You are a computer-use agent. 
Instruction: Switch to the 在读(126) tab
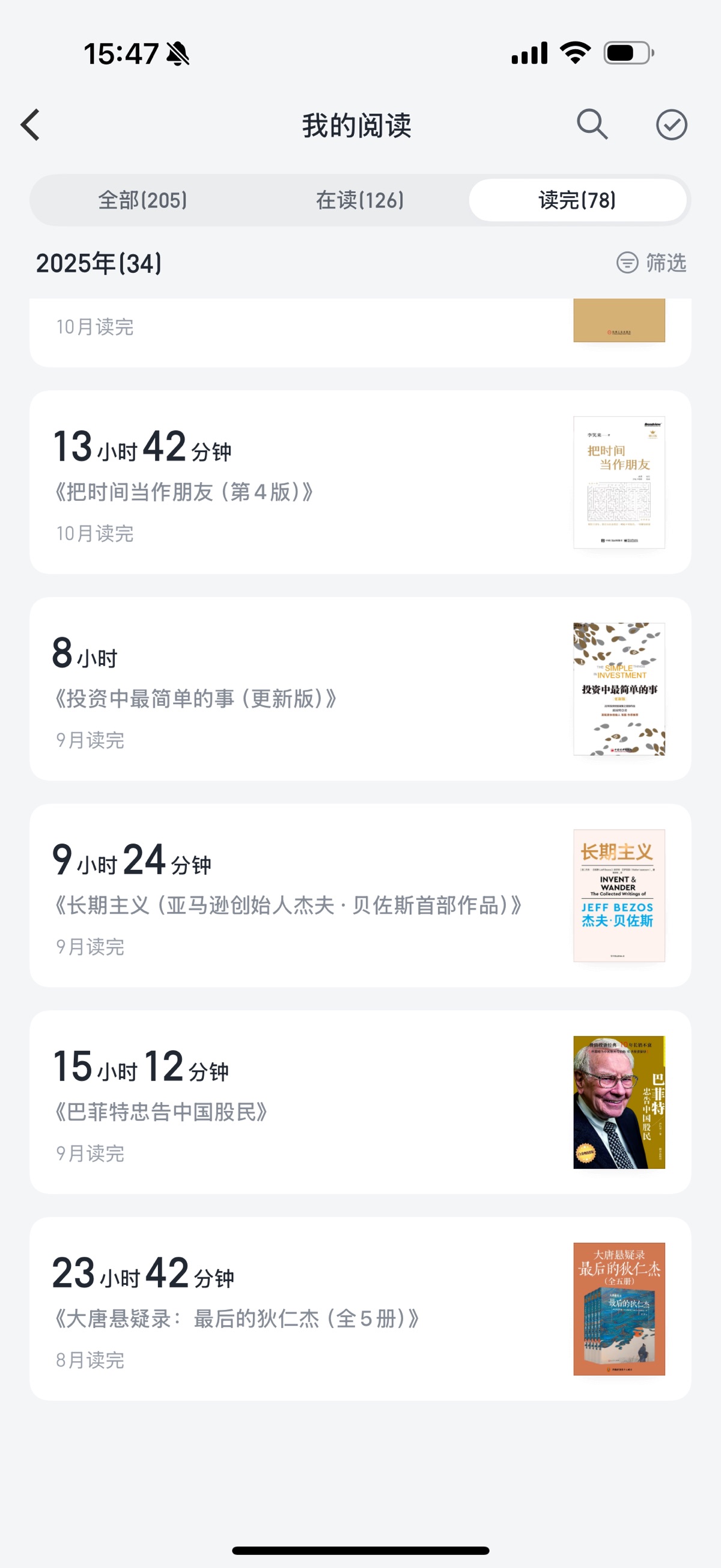click(359, 200)
